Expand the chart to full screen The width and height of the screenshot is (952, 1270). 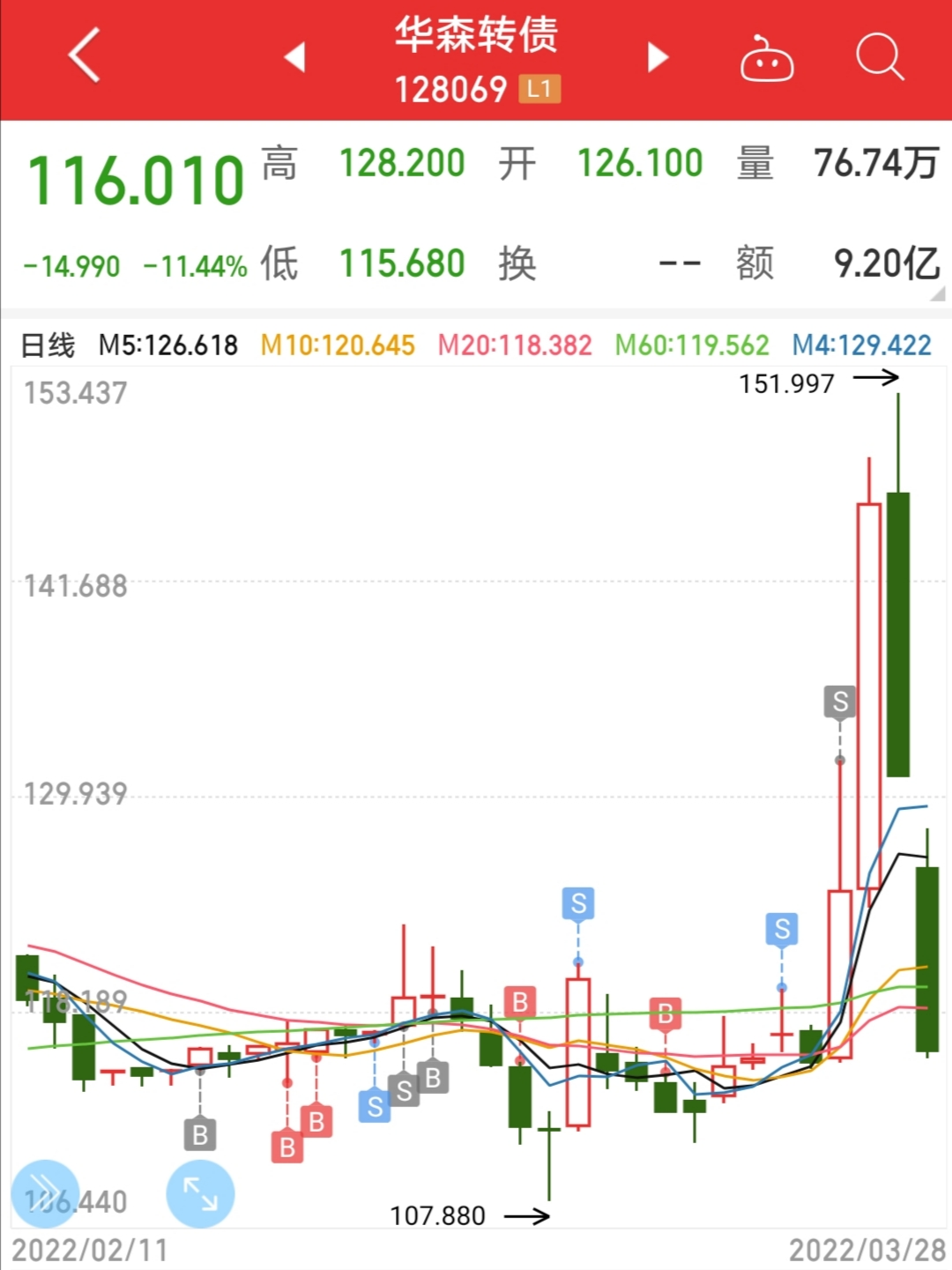pyautogui.click(x=200, y=1194)
